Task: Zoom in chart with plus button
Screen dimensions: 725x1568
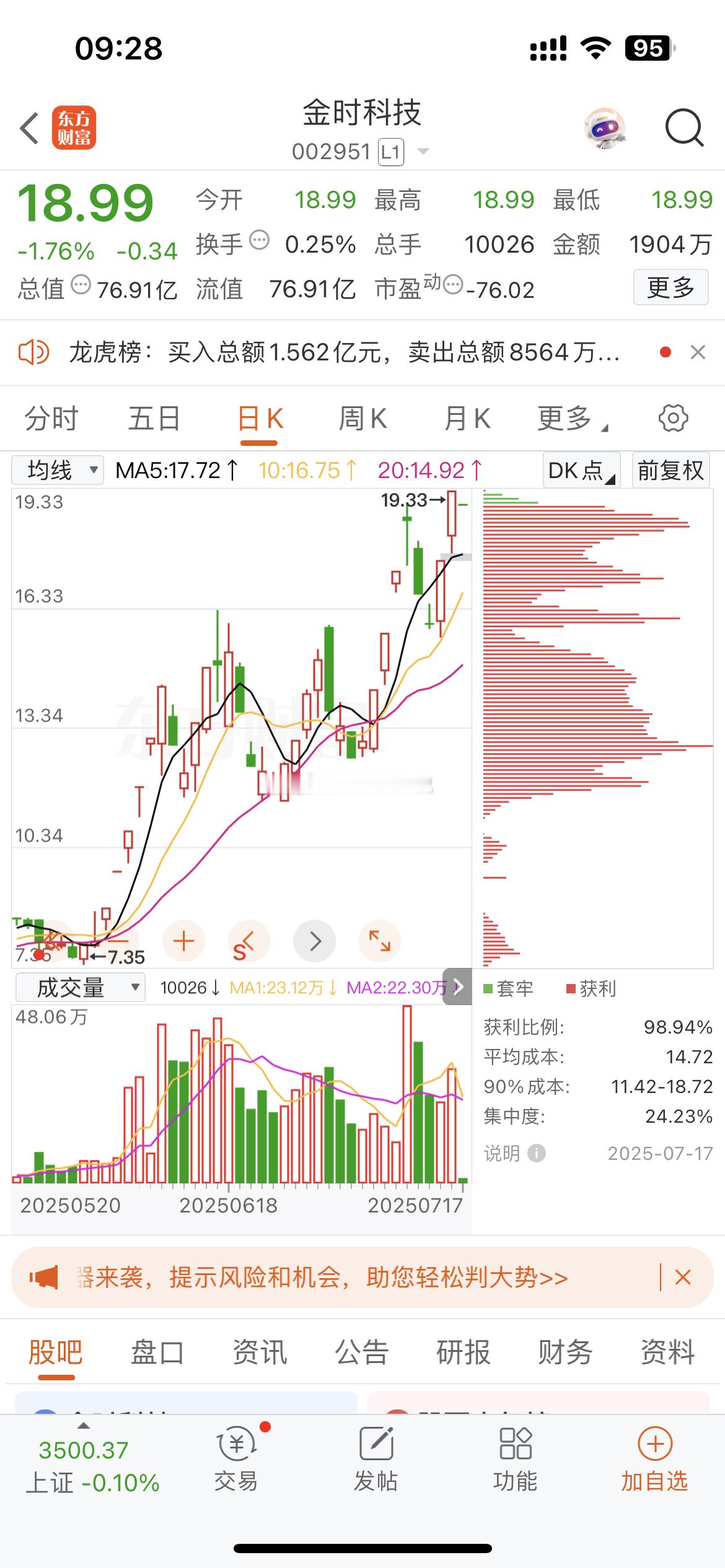Action: point(183,941)
